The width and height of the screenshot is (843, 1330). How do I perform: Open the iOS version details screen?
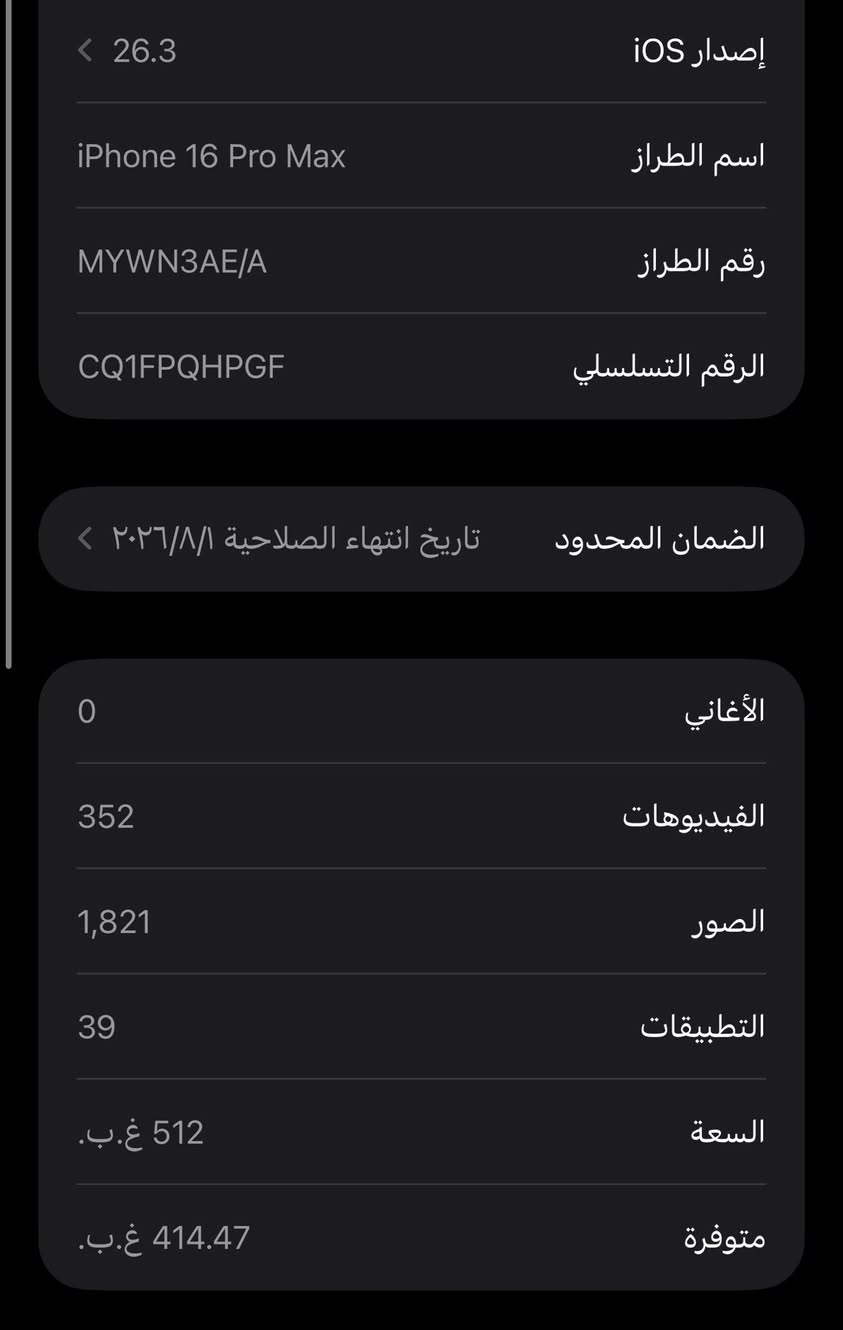tap(420, 50)
